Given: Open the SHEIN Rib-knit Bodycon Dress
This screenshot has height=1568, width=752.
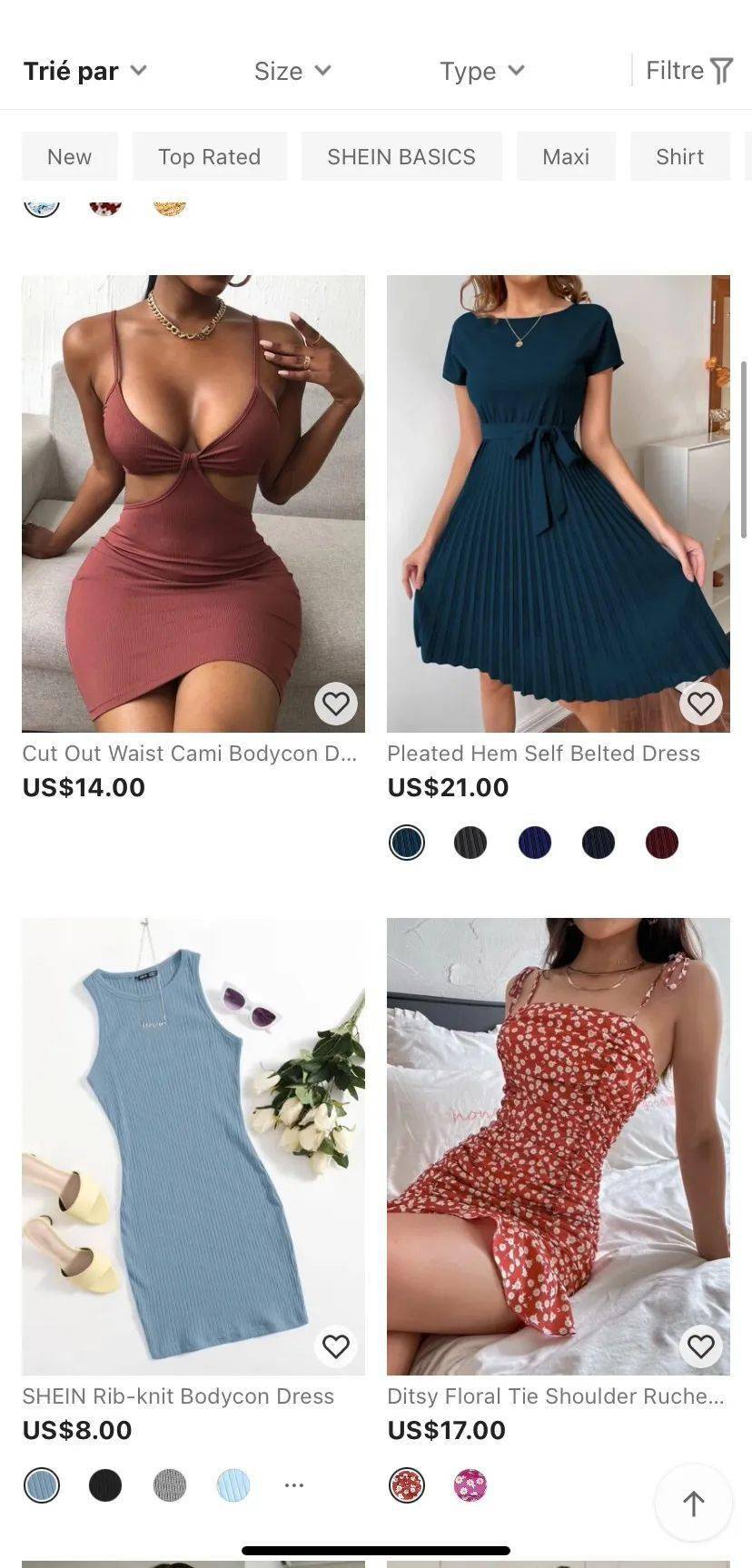Looking at the screenshot, I should click(193, 1146).
